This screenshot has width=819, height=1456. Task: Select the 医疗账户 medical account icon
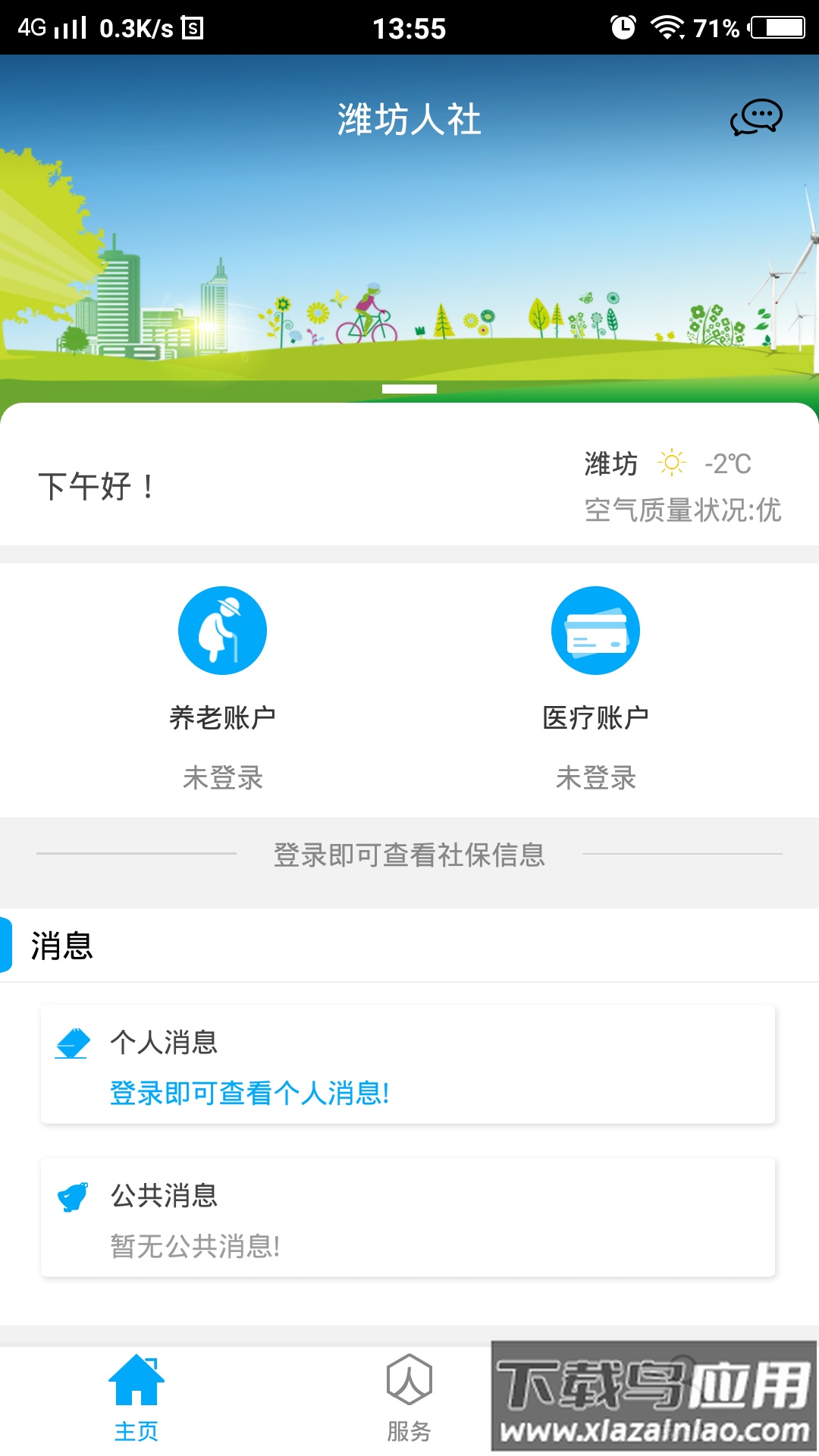(595, 629)
